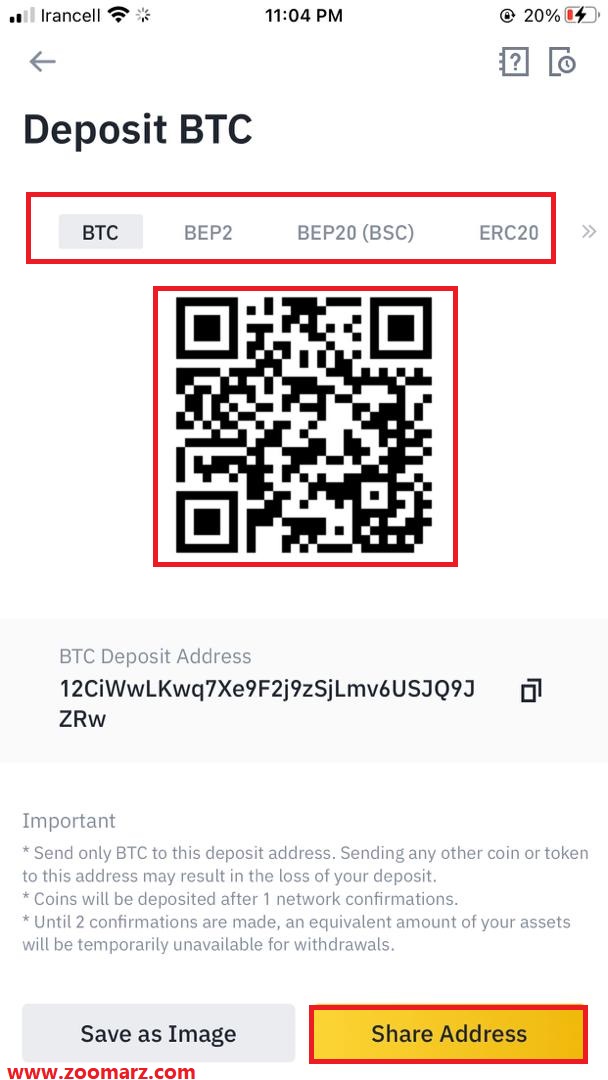Screen dimensions: 608x1080
Task: Tap Save as Image button
Action: point(158,1033)
